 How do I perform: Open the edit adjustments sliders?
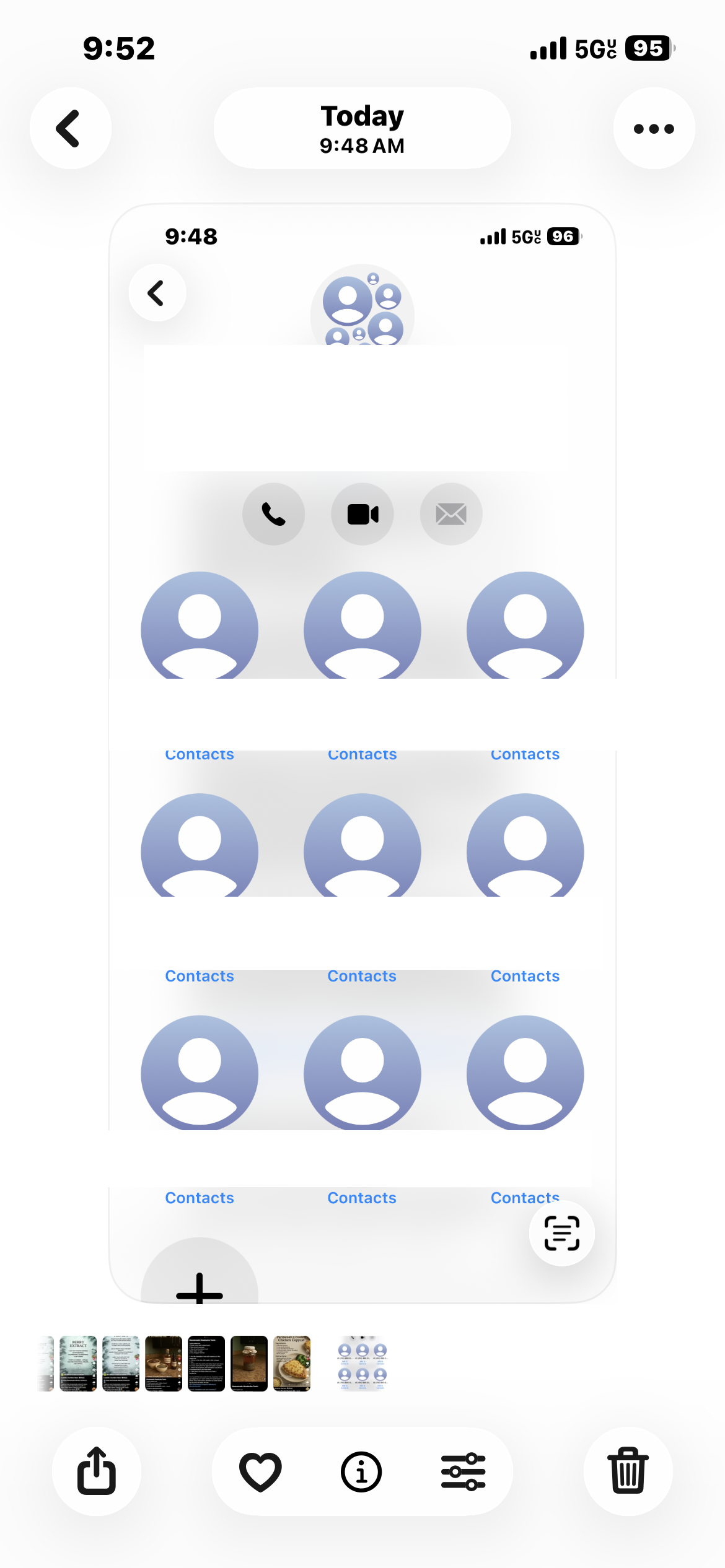(464, 1471)
